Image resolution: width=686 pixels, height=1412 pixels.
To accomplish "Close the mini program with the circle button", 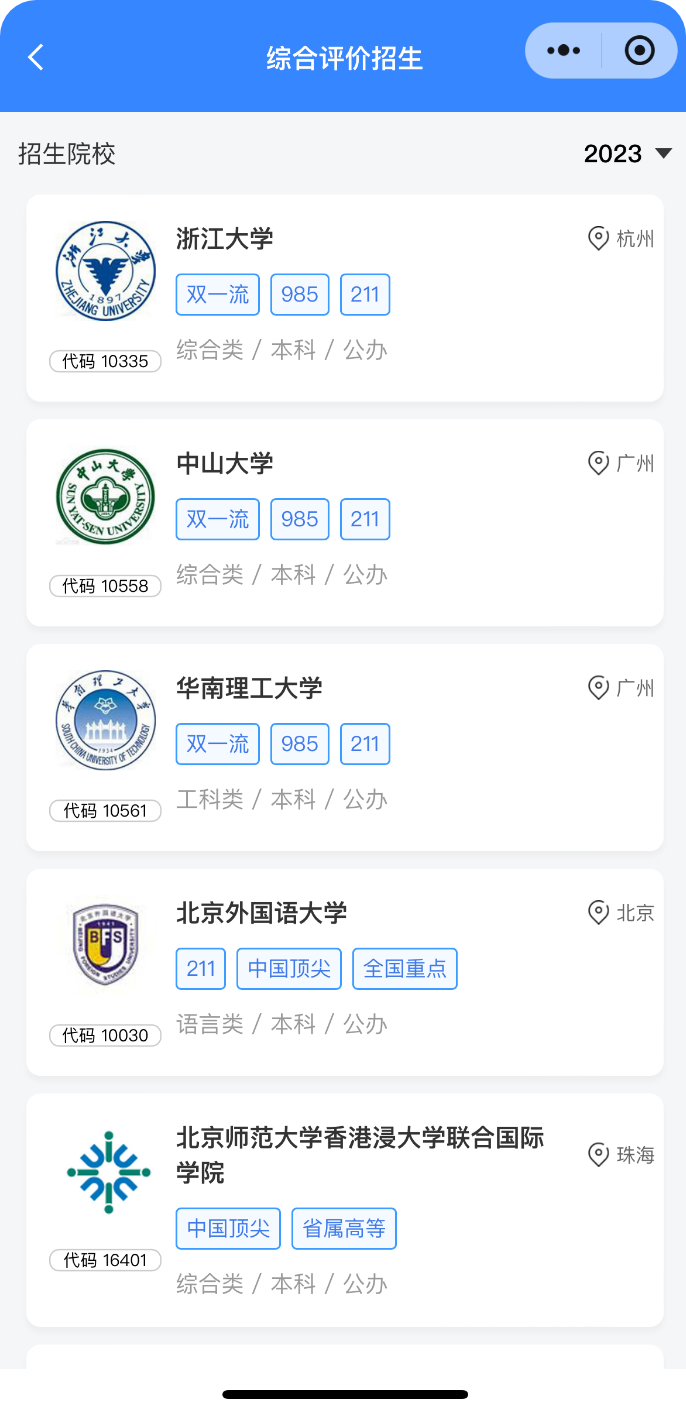I will pyautogui.click(x=639, y=51).
